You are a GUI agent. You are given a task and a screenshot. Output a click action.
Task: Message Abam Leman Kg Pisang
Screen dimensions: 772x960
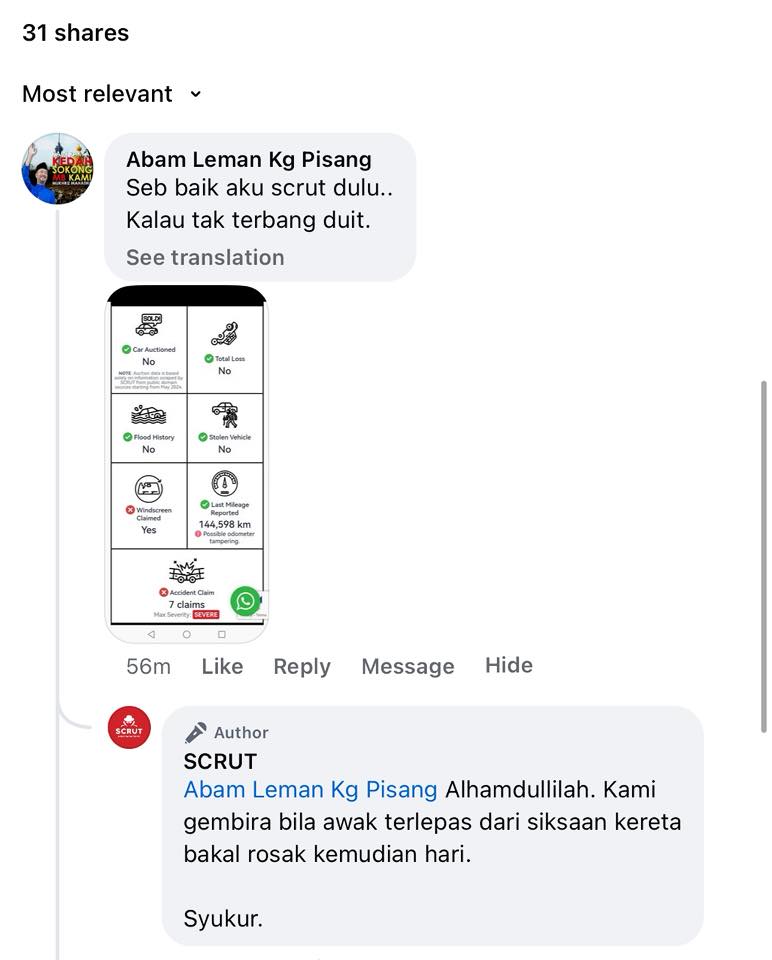[x=407, y=666]
